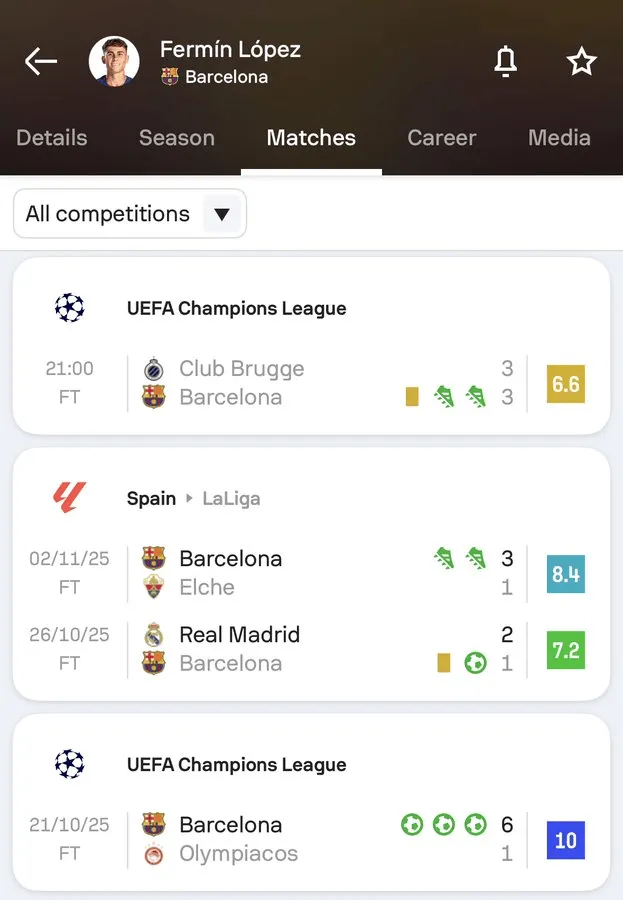The image size is (623, 900).
Task: Open the Real Madrid vs Barcelona match
Action: (310, 649)
